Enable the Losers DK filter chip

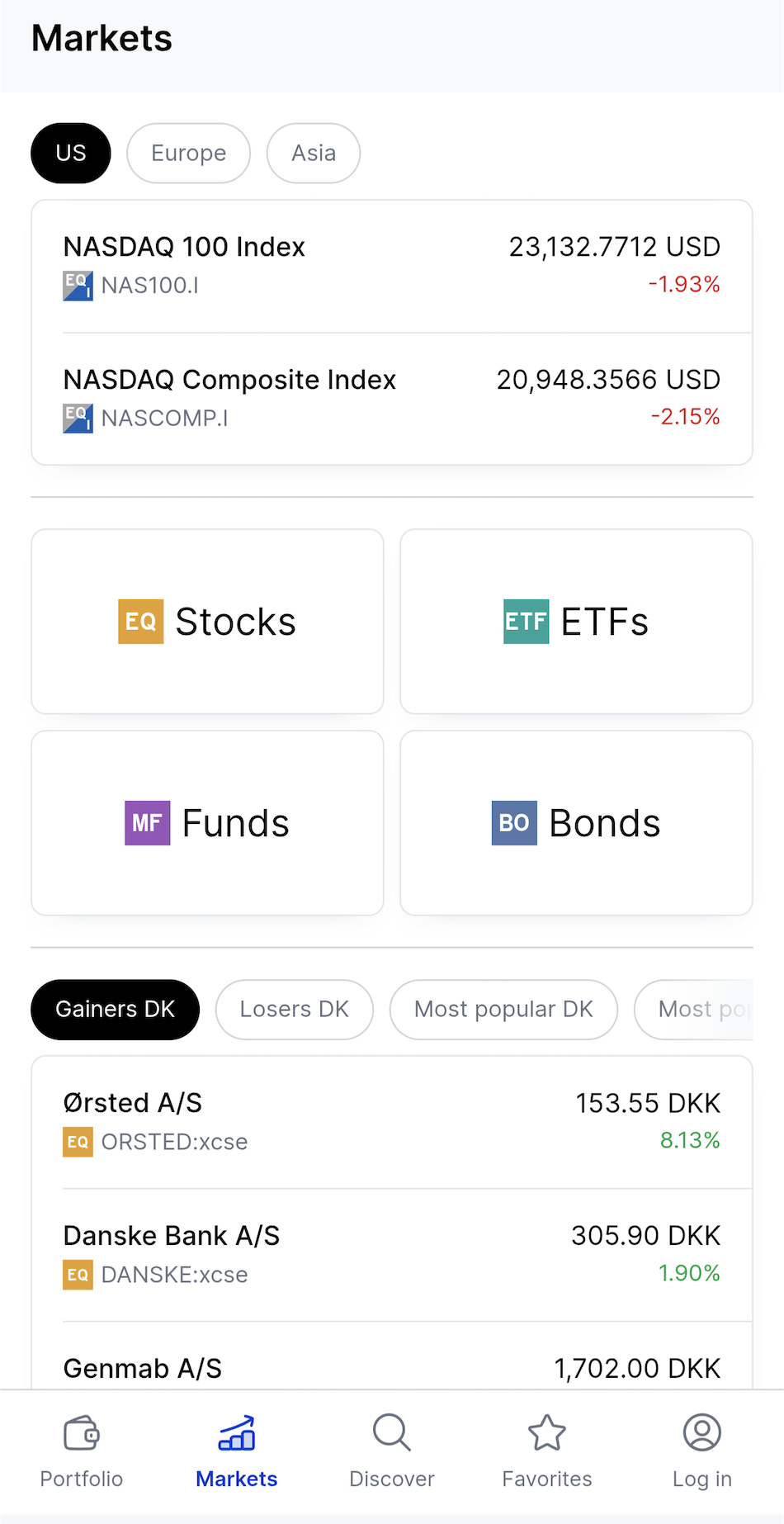tap(294, 1009)
